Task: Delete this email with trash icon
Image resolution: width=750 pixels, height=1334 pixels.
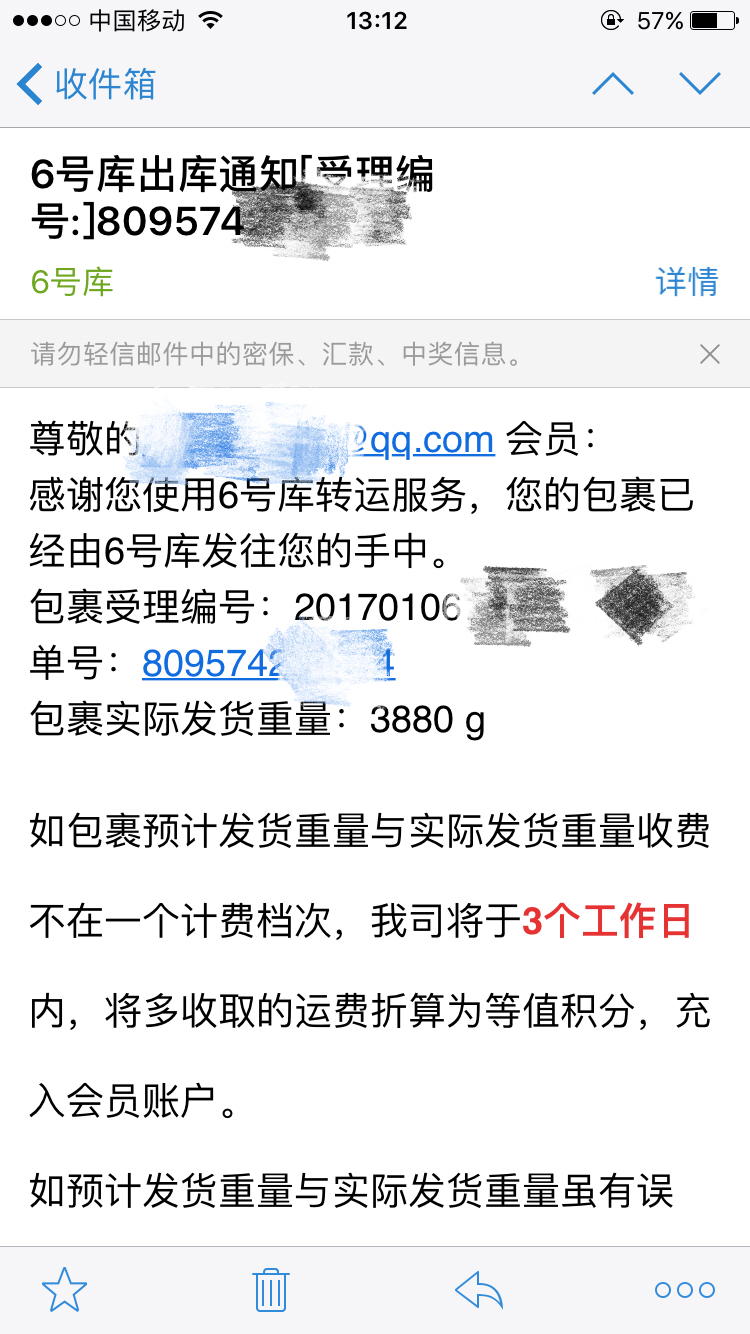Action: click(x=271, y=1290)
